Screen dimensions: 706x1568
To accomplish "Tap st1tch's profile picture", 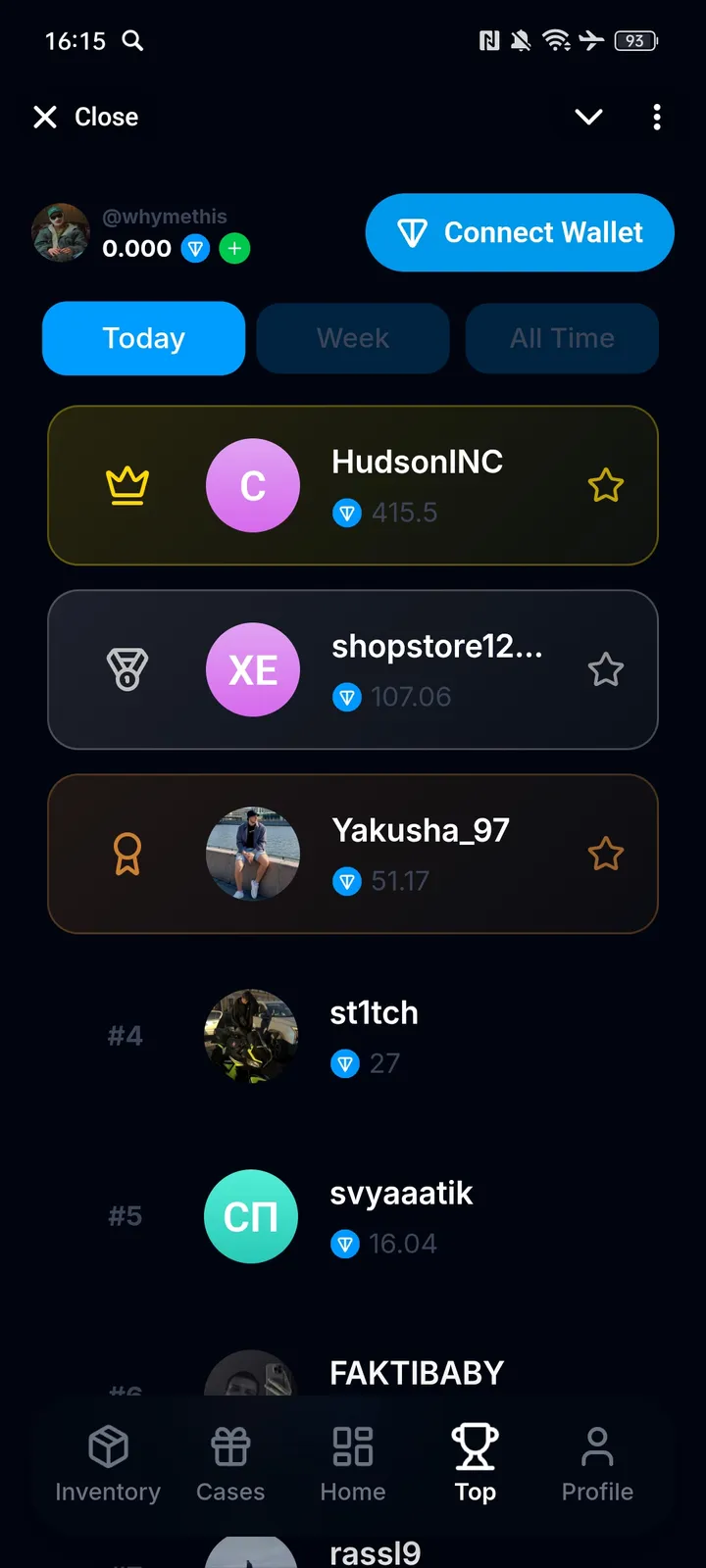I will click(x=252, y=1037).
